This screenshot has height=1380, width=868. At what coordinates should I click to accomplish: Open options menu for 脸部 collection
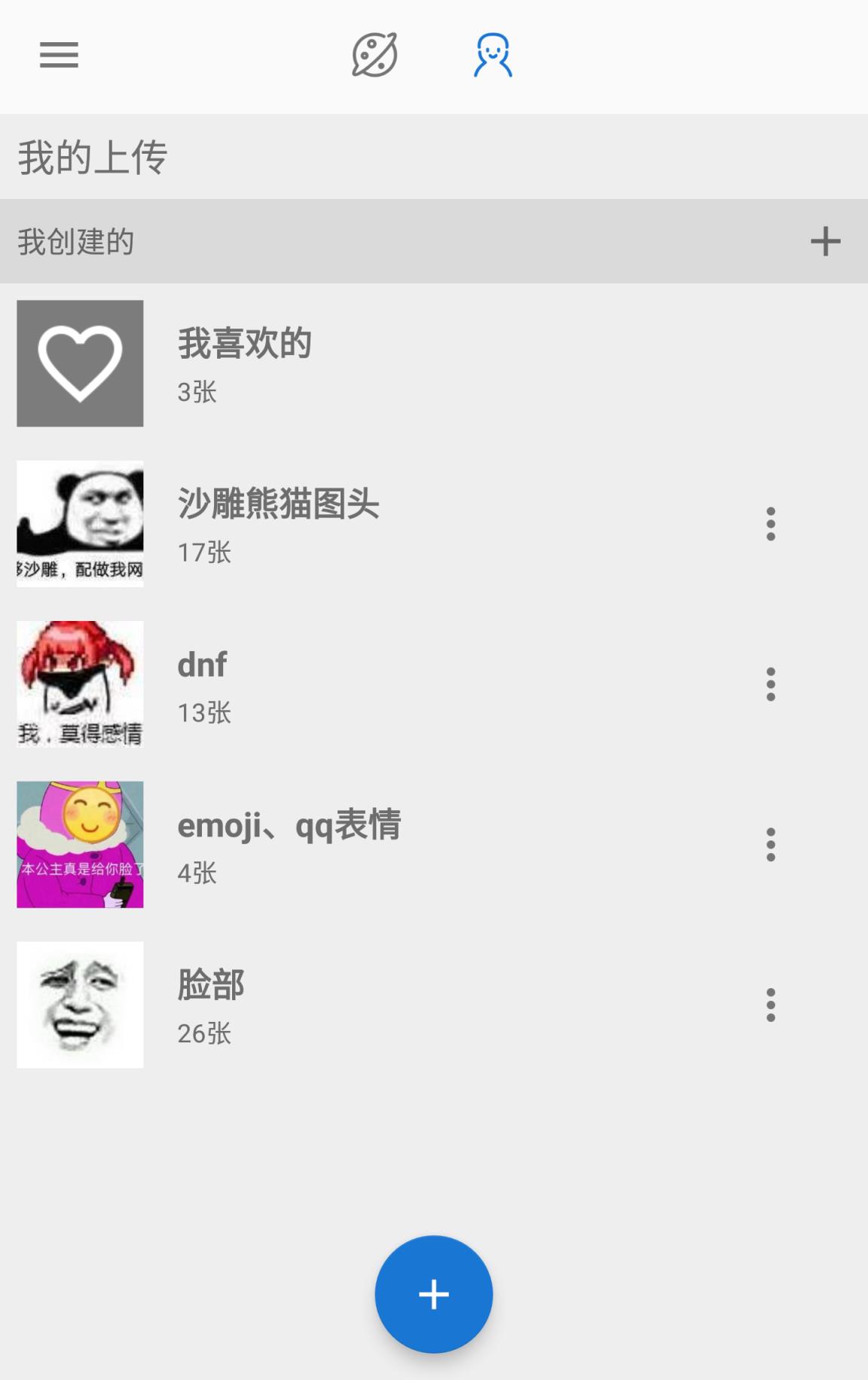(x=770, y=1003)
